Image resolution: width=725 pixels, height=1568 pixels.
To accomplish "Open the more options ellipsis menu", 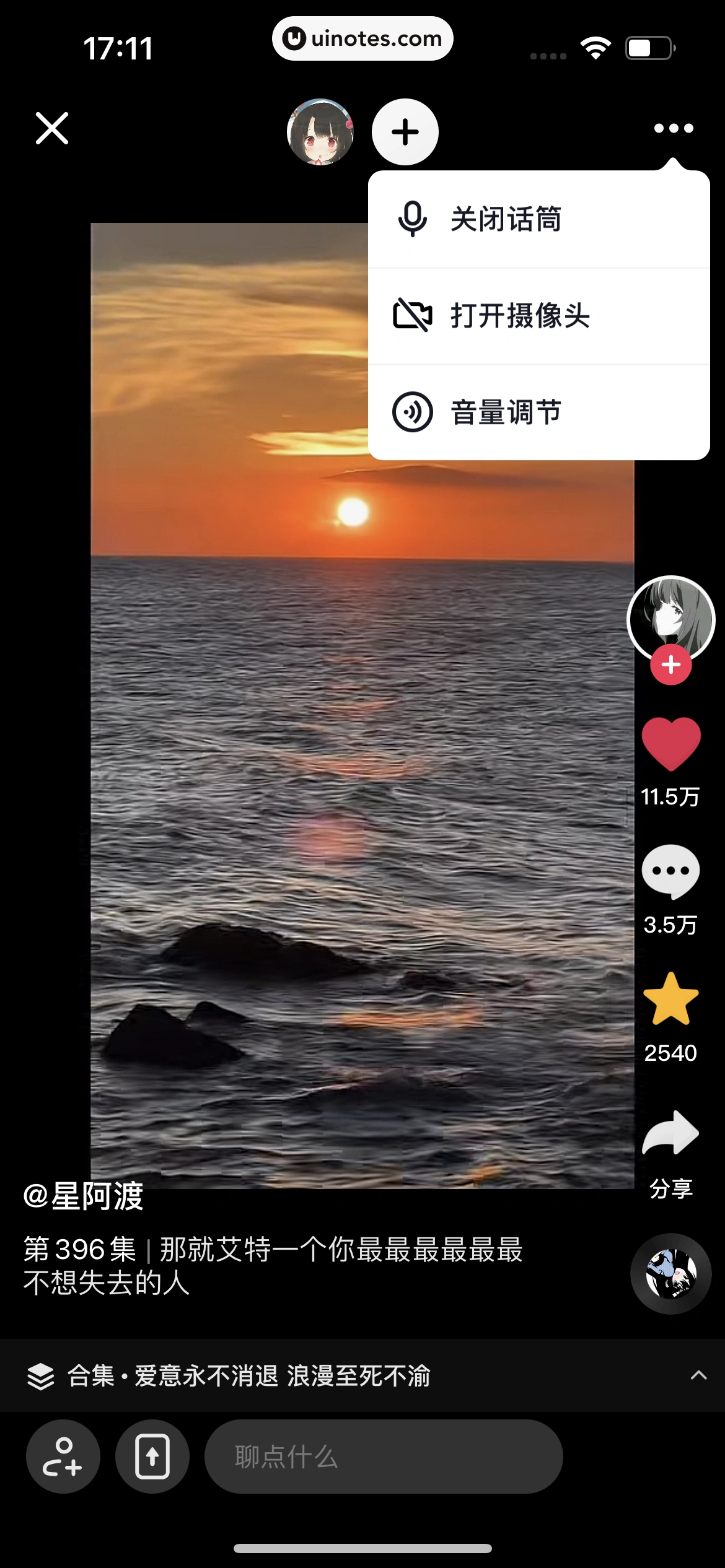I will (673, 128).
